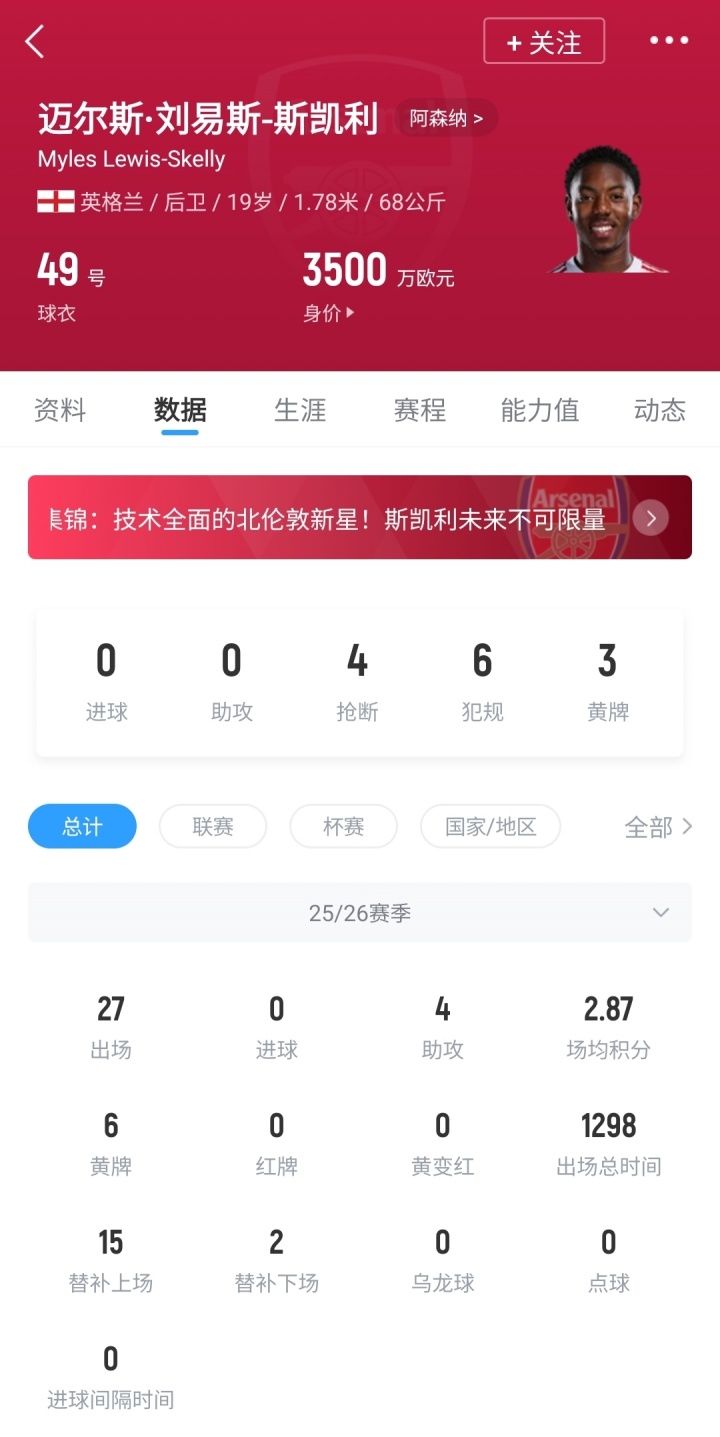切换到「生涯」标签页
The width and height of the screenshot is (720, 1437).
[299, 410]
